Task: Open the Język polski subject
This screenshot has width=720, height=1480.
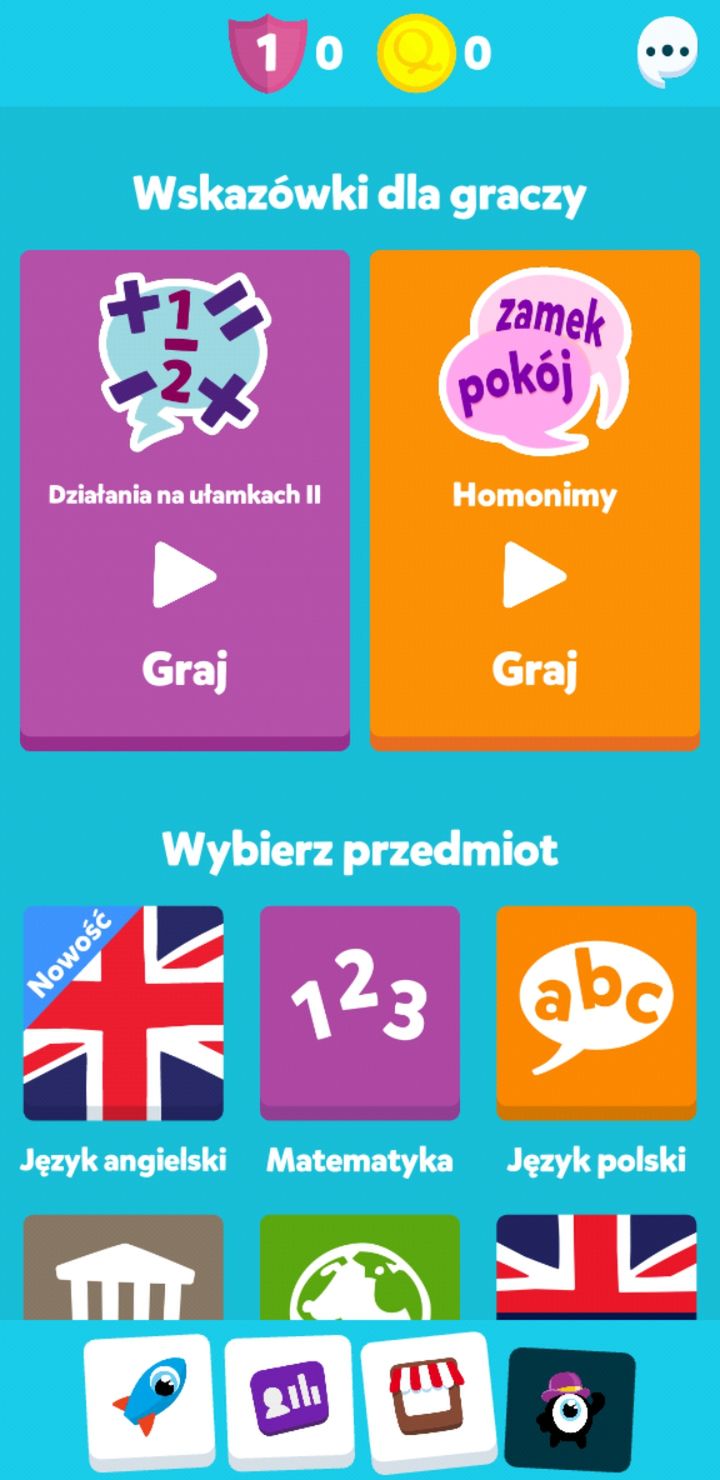Action: tap(596, 1013)
